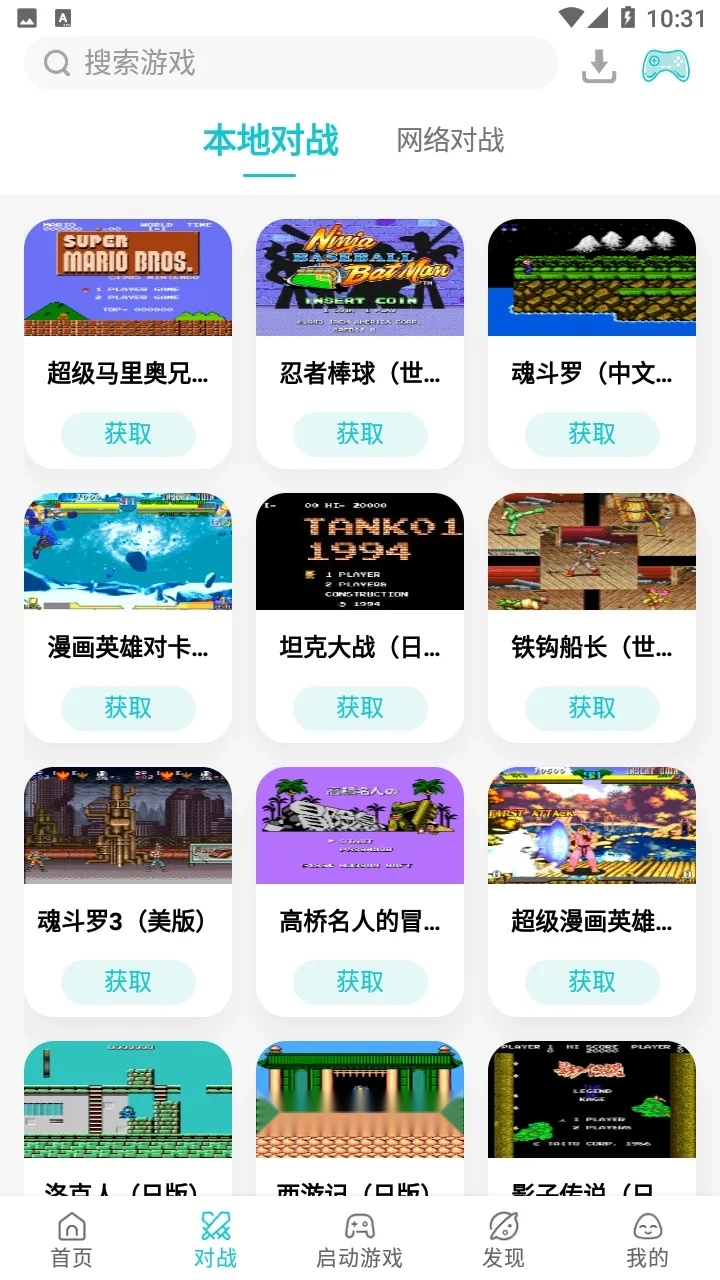Tap the search magnifier icon
Viewport: 720px width, 1280px height.
tap(56, 63)
